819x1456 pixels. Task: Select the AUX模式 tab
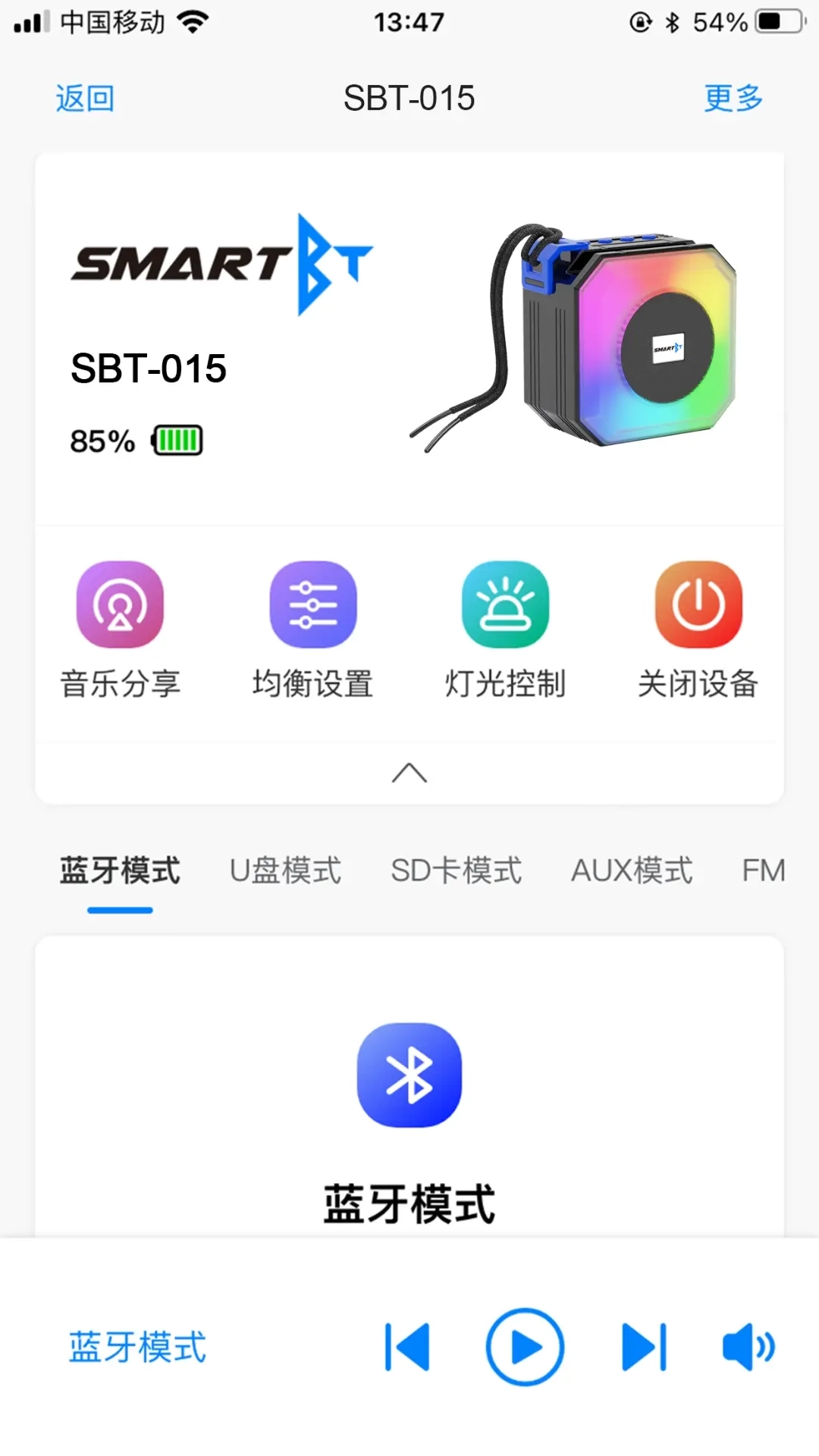[x=632, y=869]
